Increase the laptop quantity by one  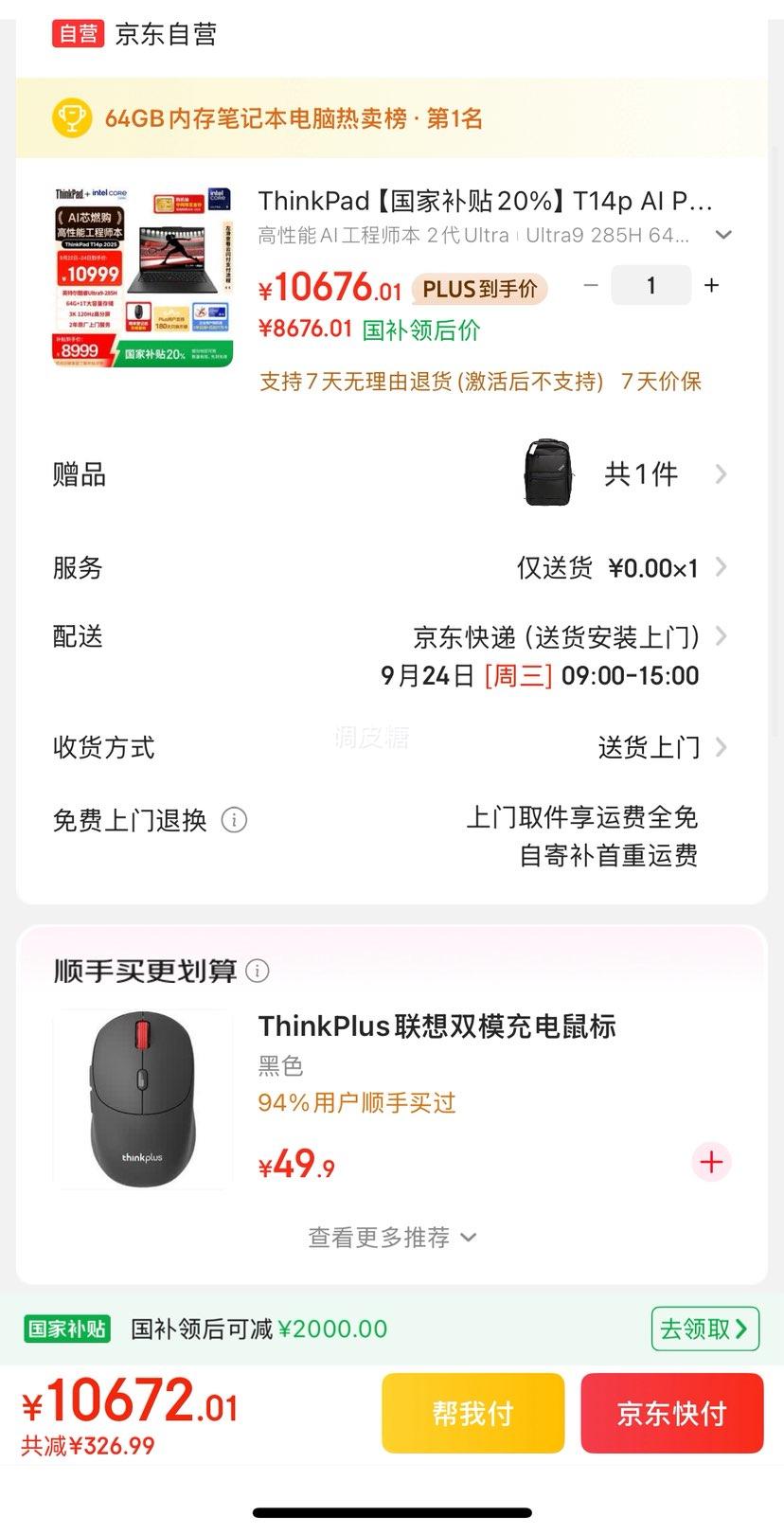tap(712, 285)
